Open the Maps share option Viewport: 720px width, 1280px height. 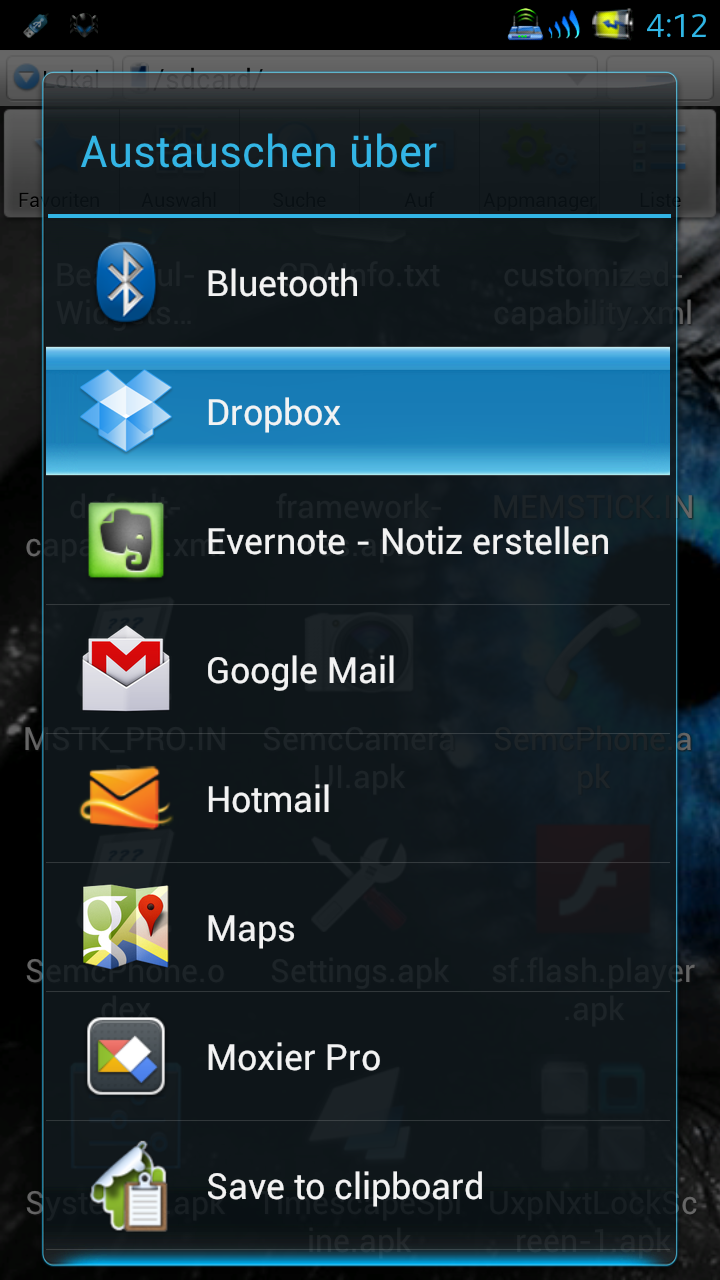(358, 928)
